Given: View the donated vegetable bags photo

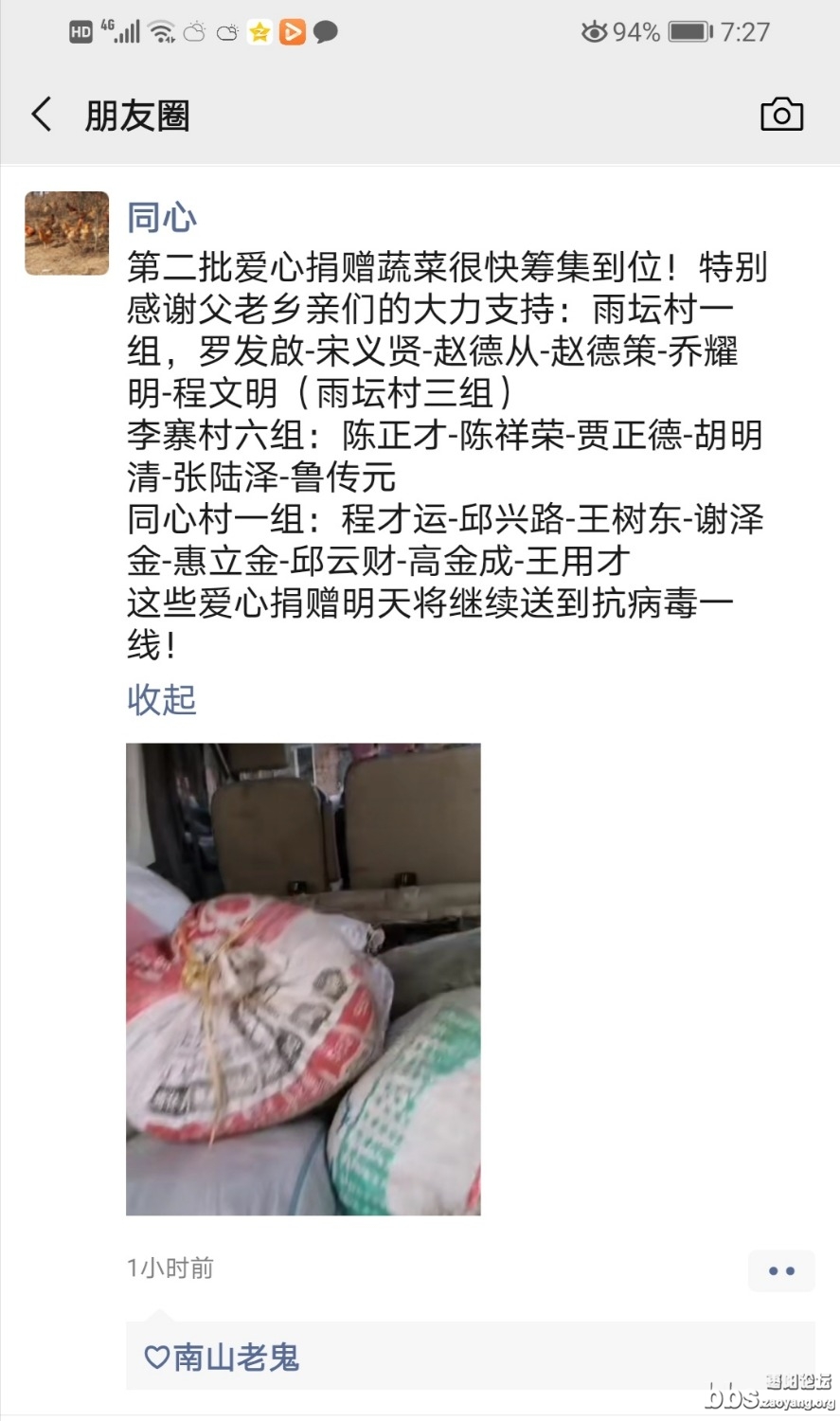Looking at the screenshot, I should pyautogui.click(x=303, y=979).
